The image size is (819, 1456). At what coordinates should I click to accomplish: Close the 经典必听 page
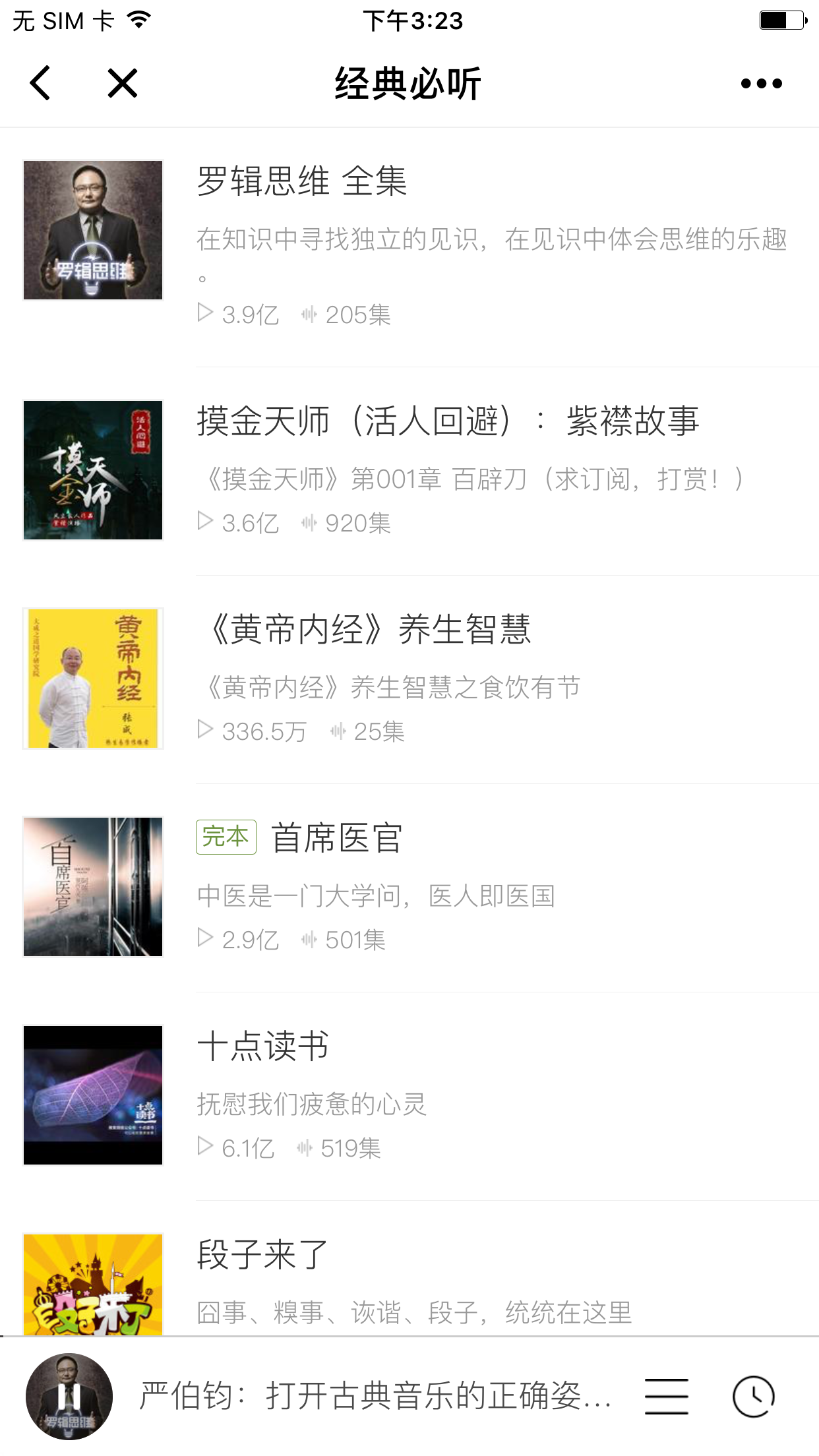pos(123,84)
